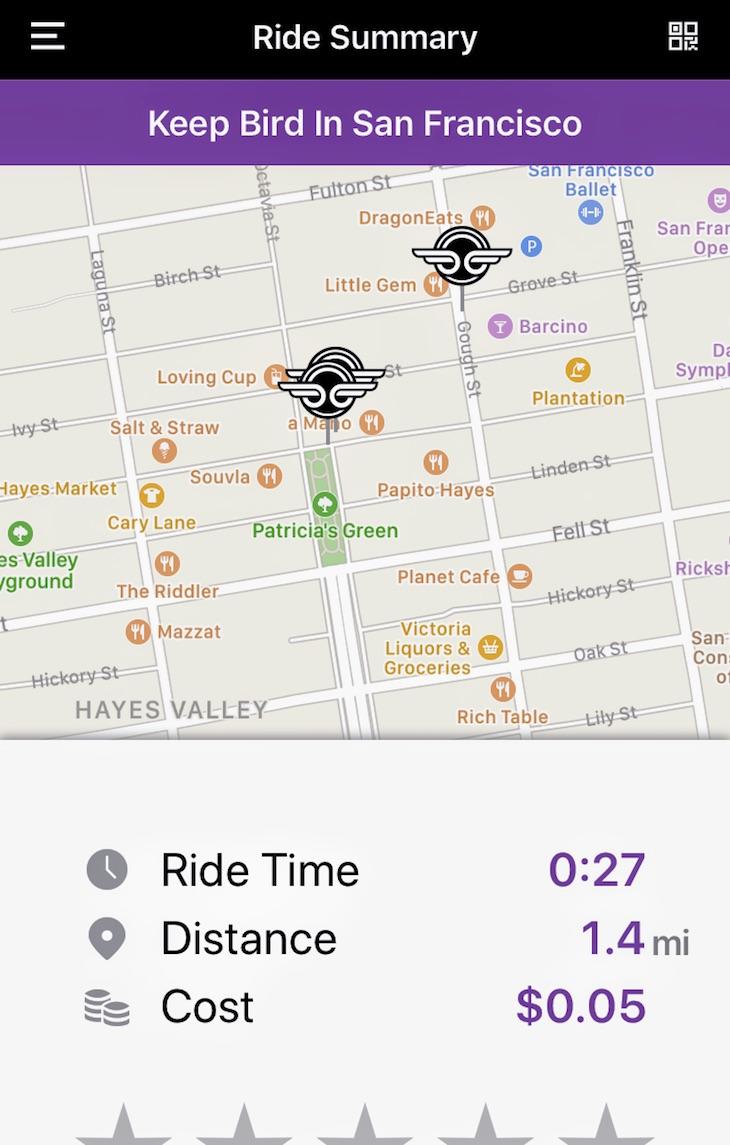Give the ride five stars
The image size is (730, 1145).
tap(605, 1127)
